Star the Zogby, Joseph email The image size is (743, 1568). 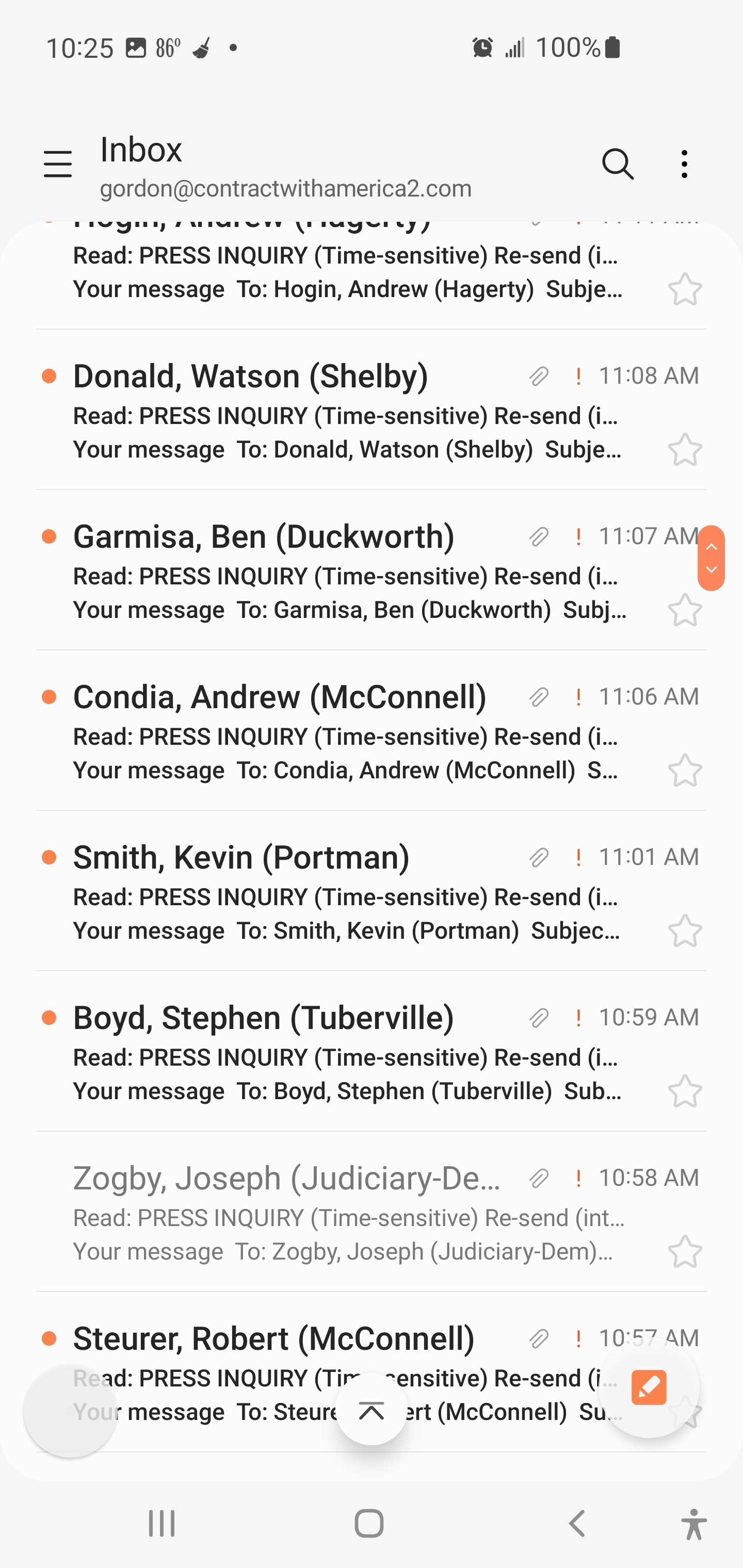(x=685, y=1251)
